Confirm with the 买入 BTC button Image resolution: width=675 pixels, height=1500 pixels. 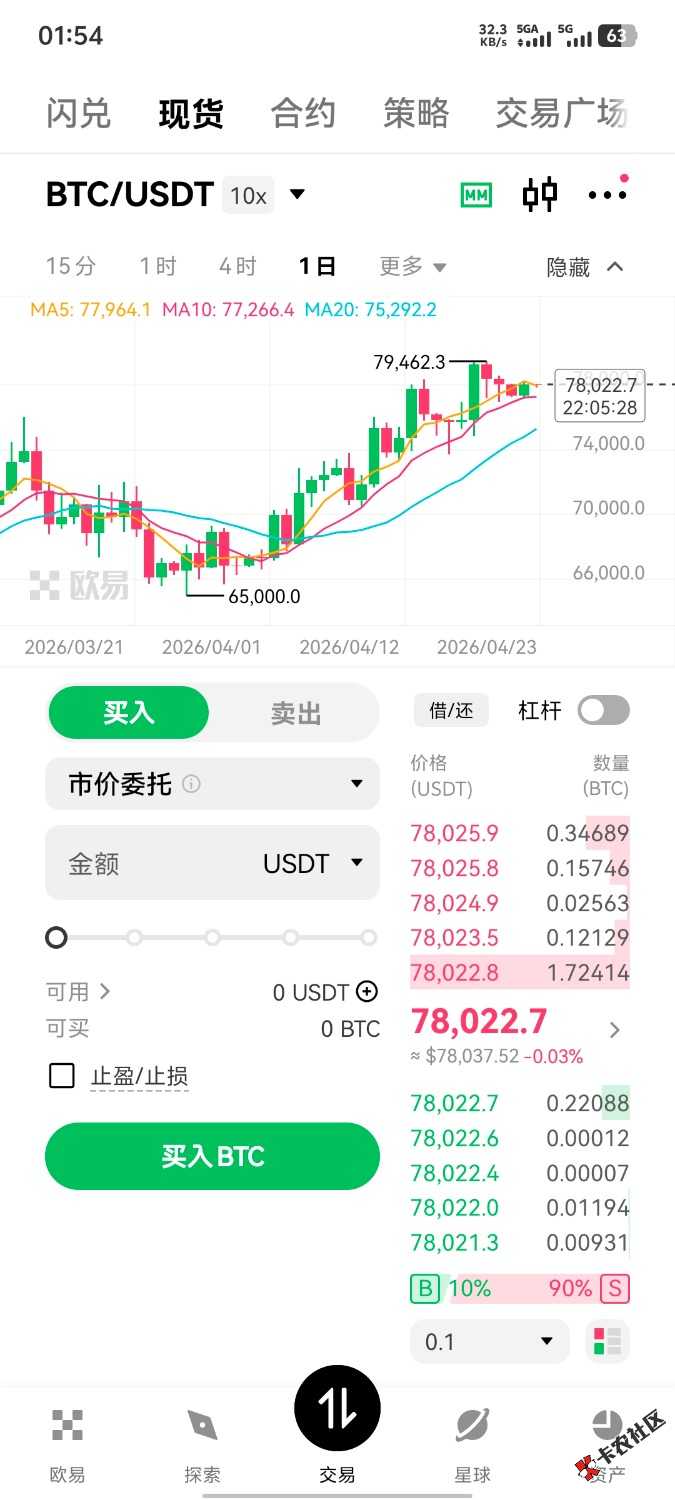click(213, 1157)
